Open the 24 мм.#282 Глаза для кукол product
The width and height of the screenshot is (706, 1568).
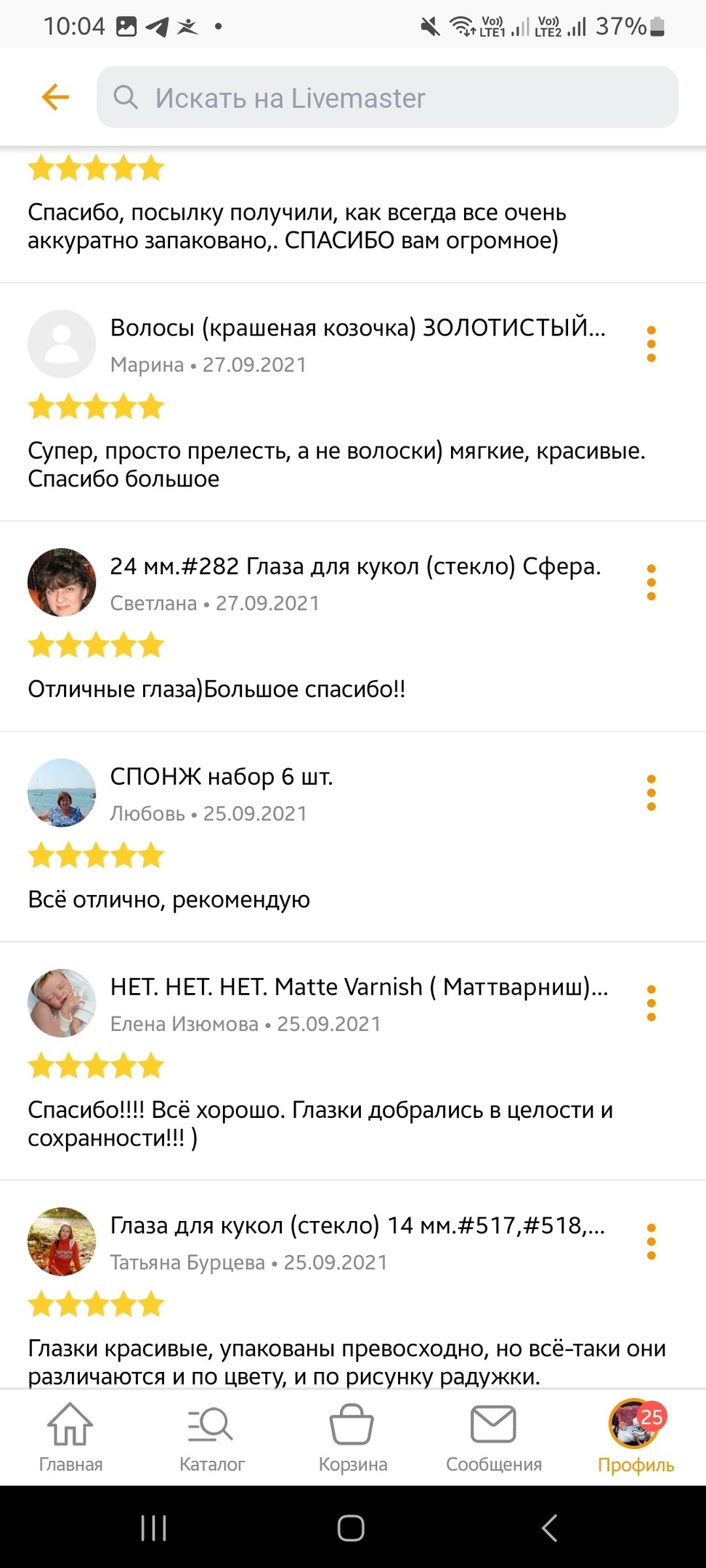355,566
